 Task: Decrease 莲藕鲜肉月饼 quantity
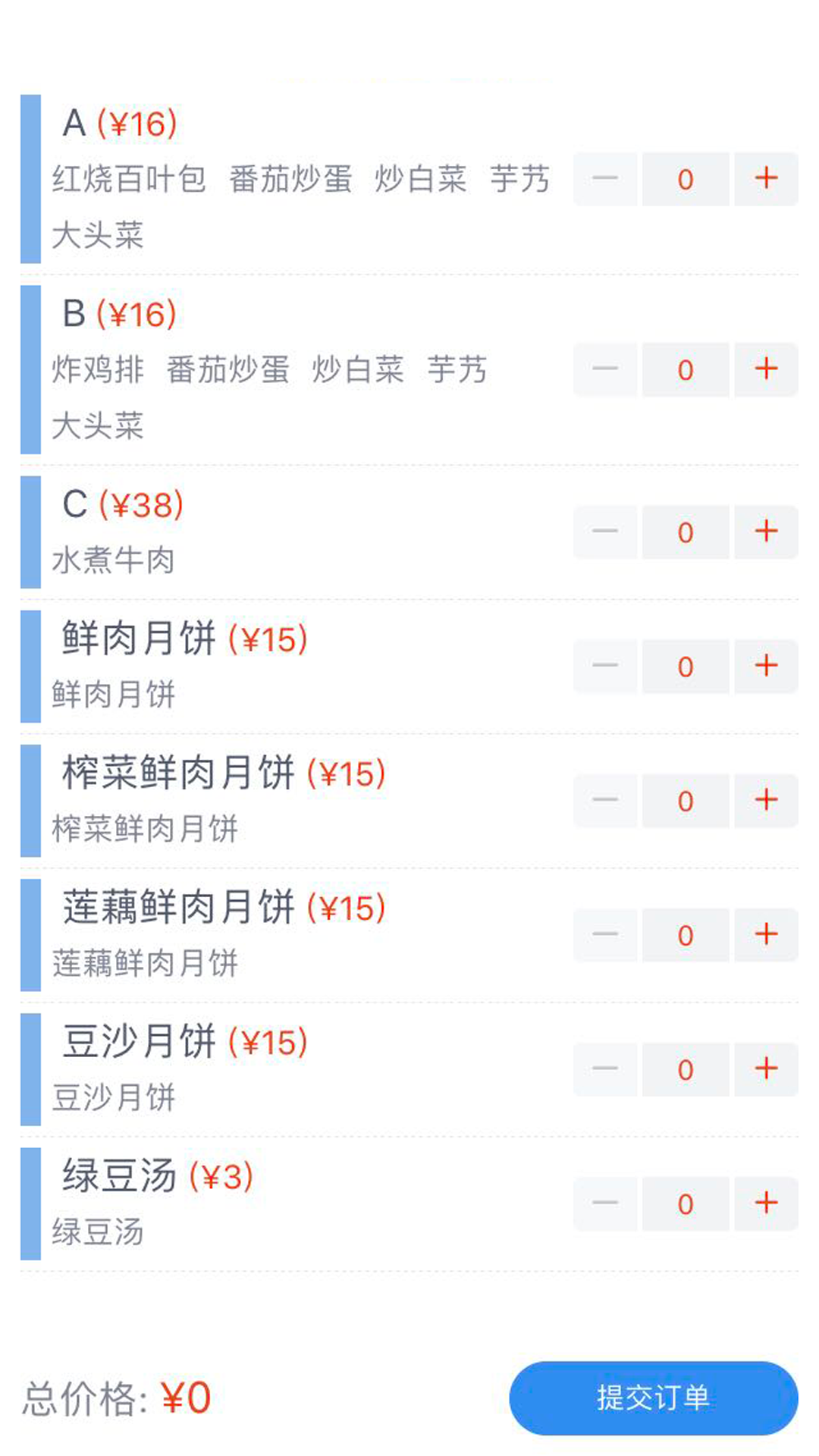click(x=604, y=935)
